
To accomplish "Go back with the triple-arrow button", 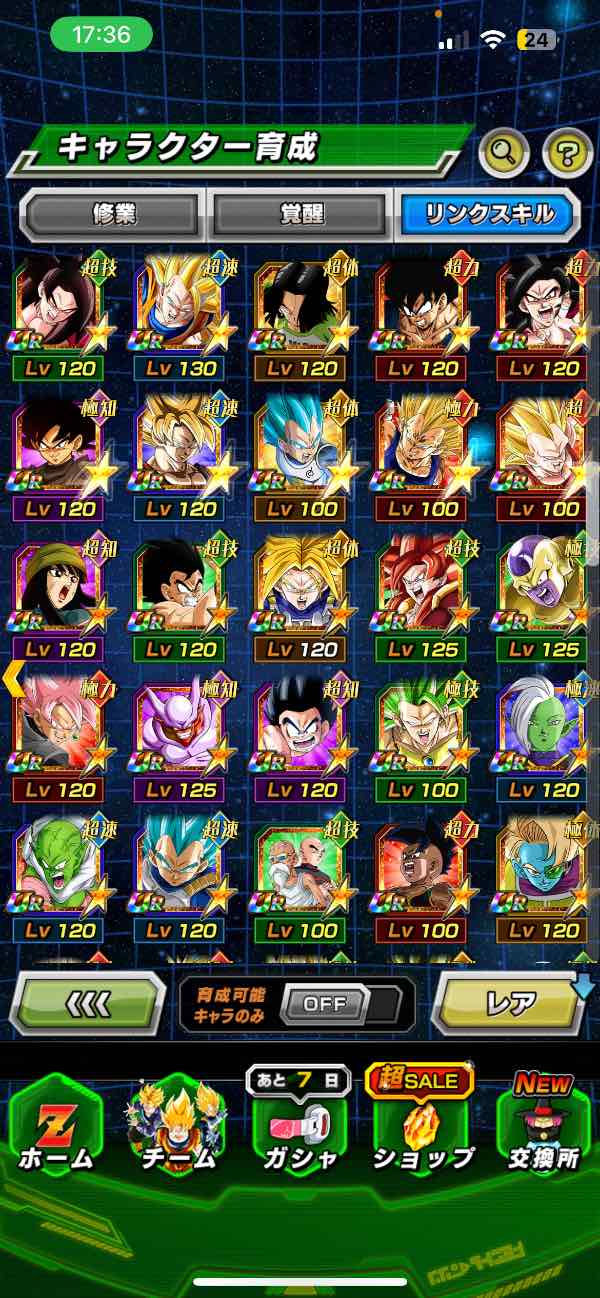I will click(88, 1003).
